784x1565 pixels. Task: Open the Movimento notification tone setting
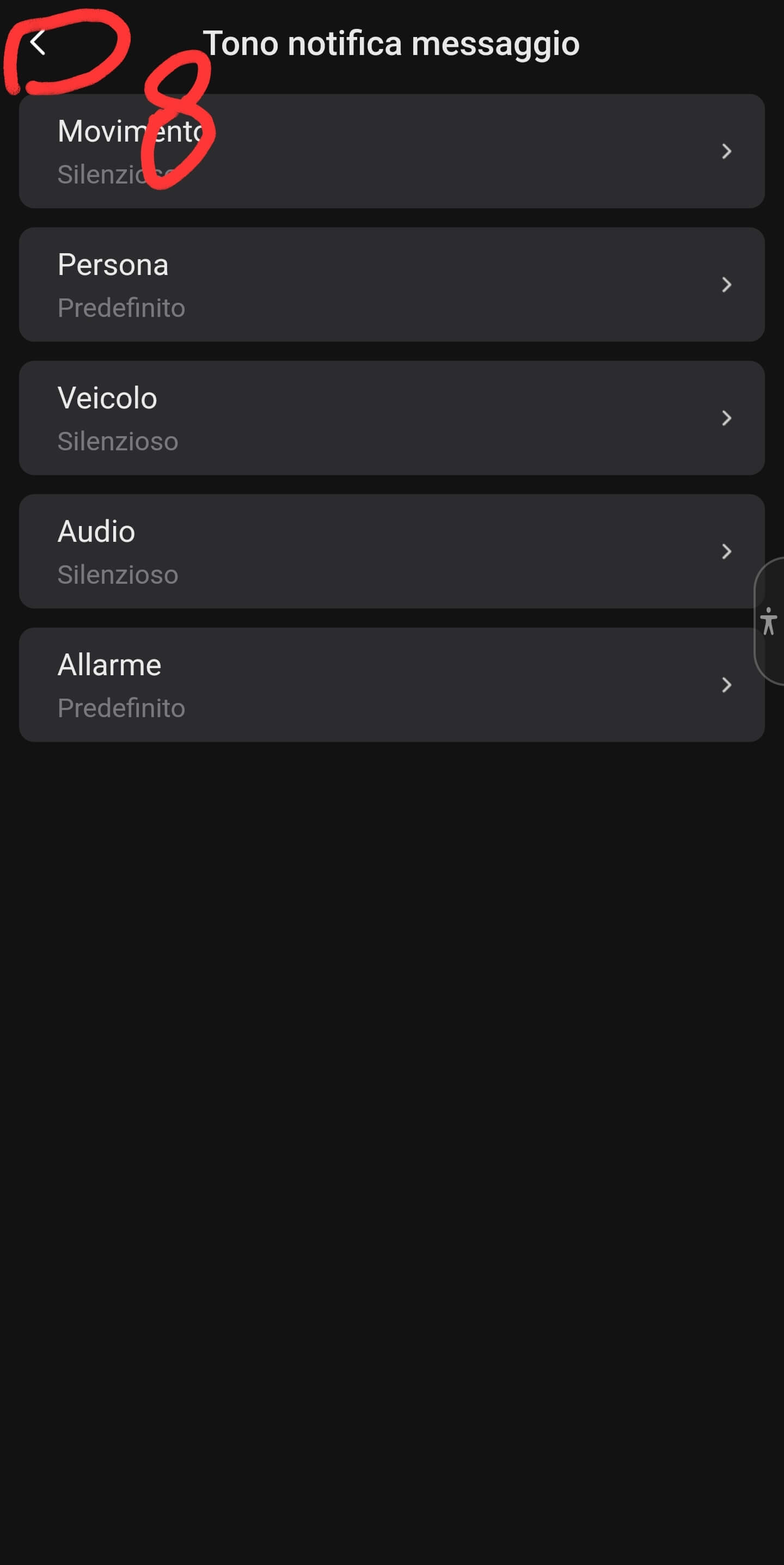[391, 151]
